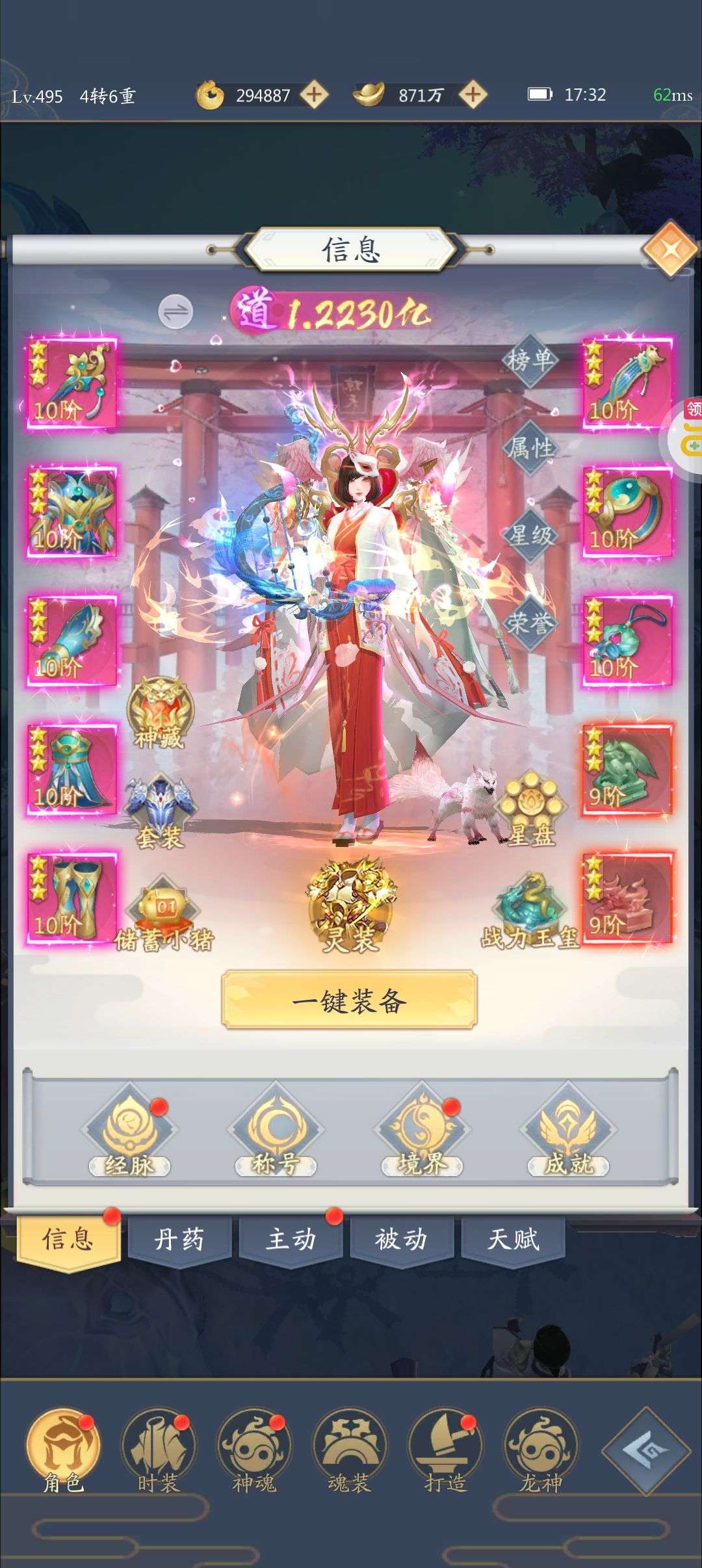702x1568 pixels.
Task: Open the 被动 tab
Action: point(402,1240)
